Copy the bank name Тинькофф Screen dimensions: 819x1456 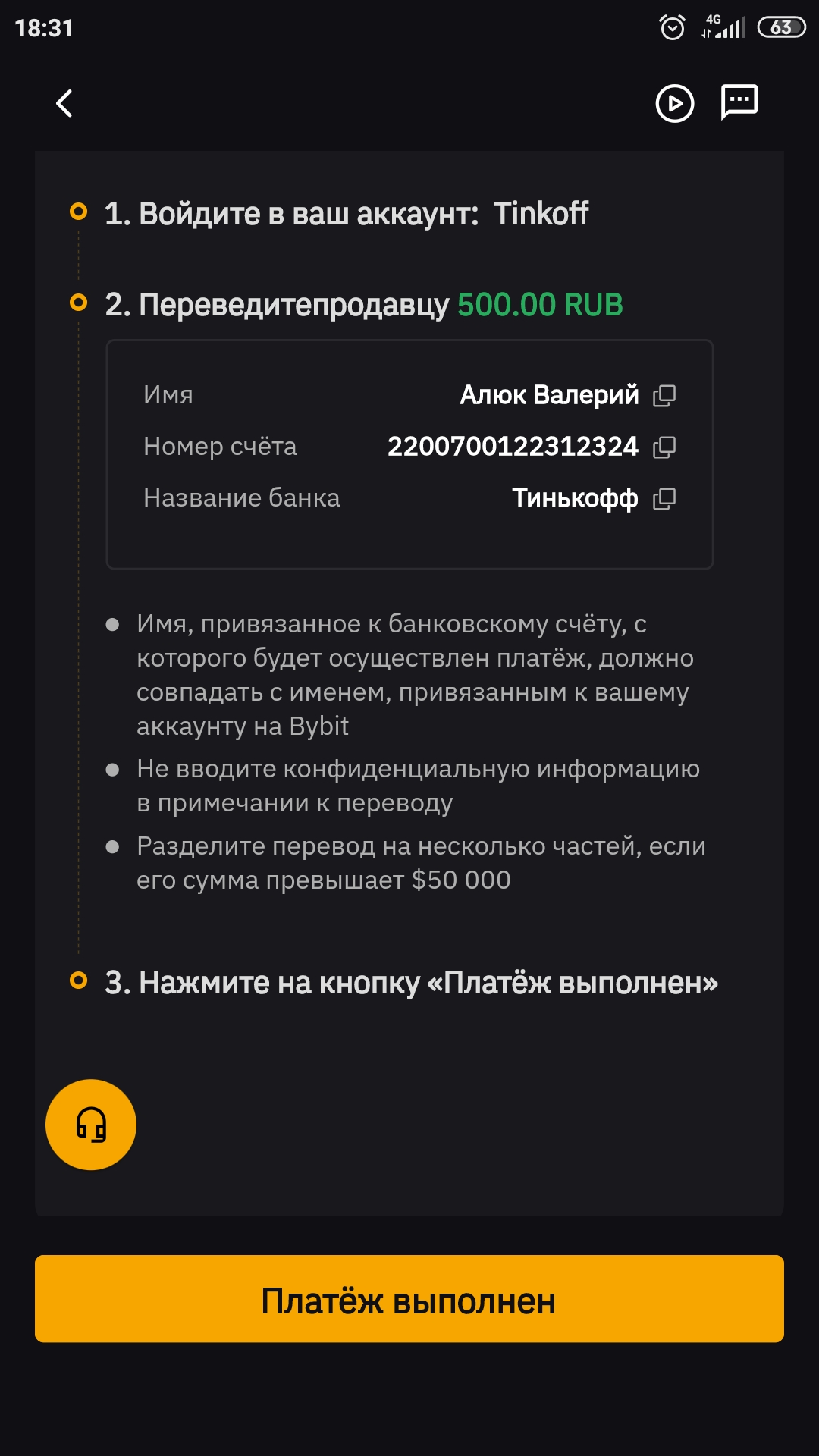664,498
